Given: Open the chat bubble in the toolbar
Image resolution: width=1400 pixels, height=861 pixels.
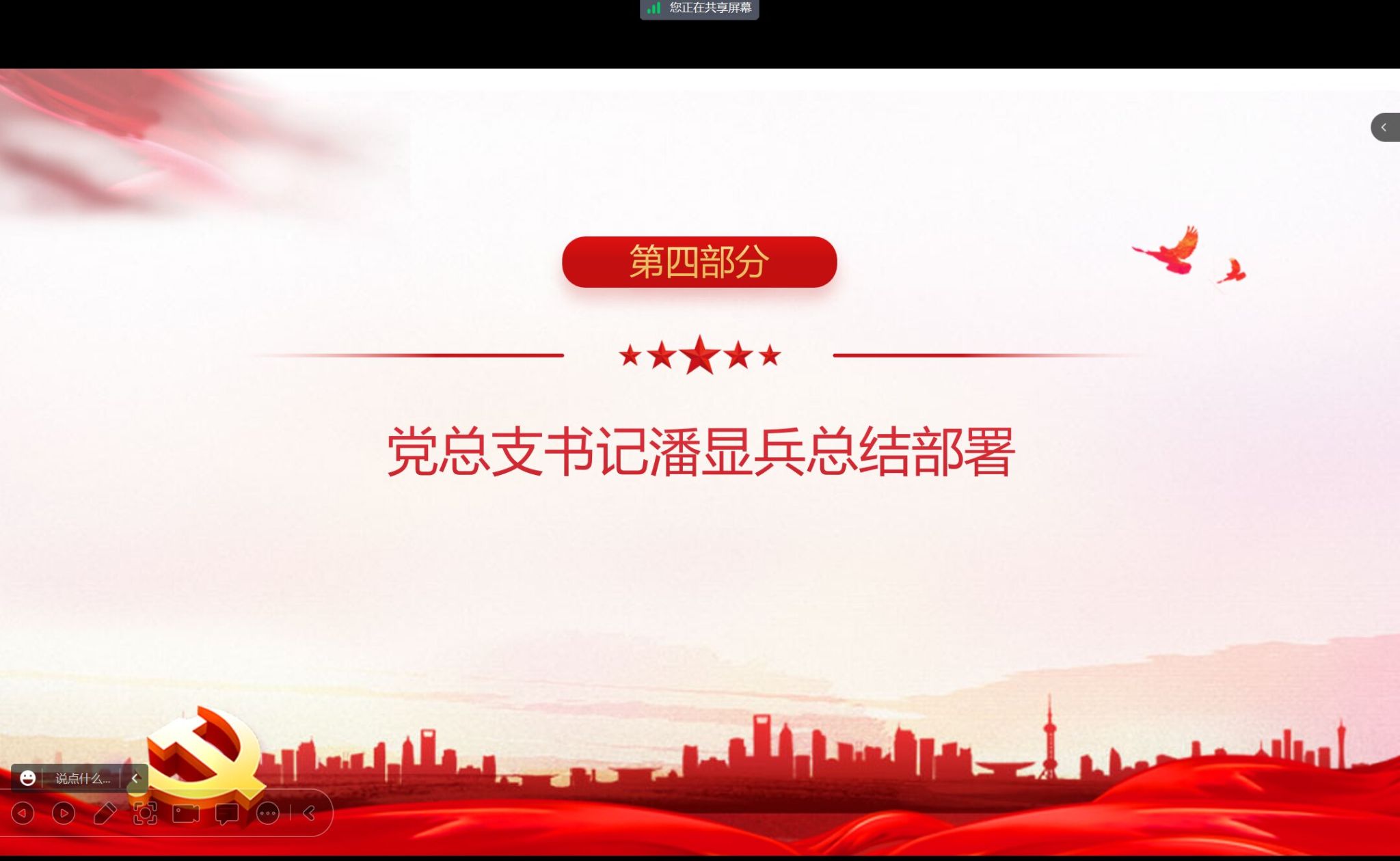Looking at the screenshot, I should 227,813.
